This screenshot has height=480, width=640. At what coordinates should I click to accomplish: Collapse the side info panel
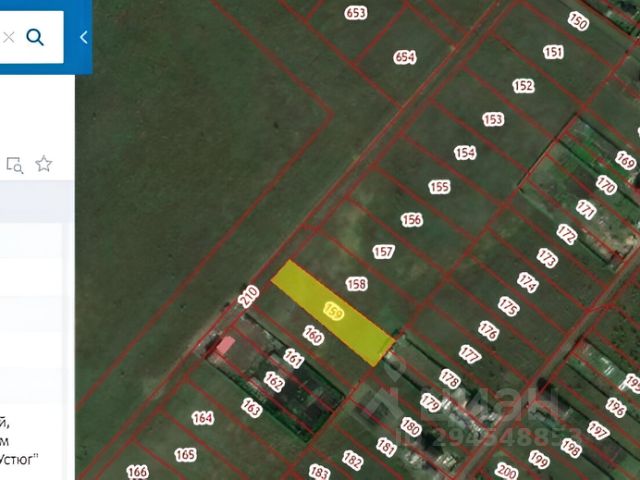pyautogui.click(x=83, y=38)
